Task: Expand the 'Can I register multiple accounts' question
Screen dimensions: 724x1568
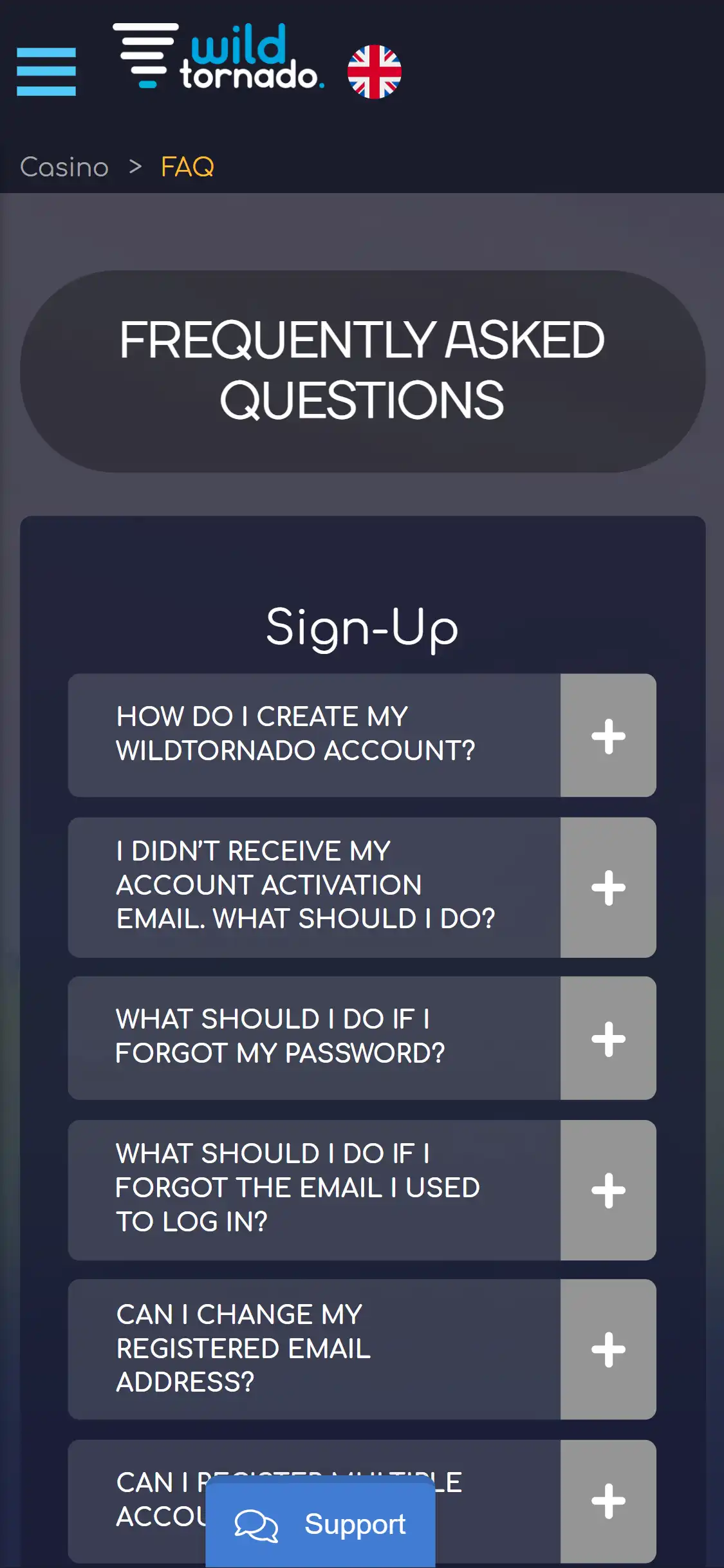Action: [x=608, y=1501]
